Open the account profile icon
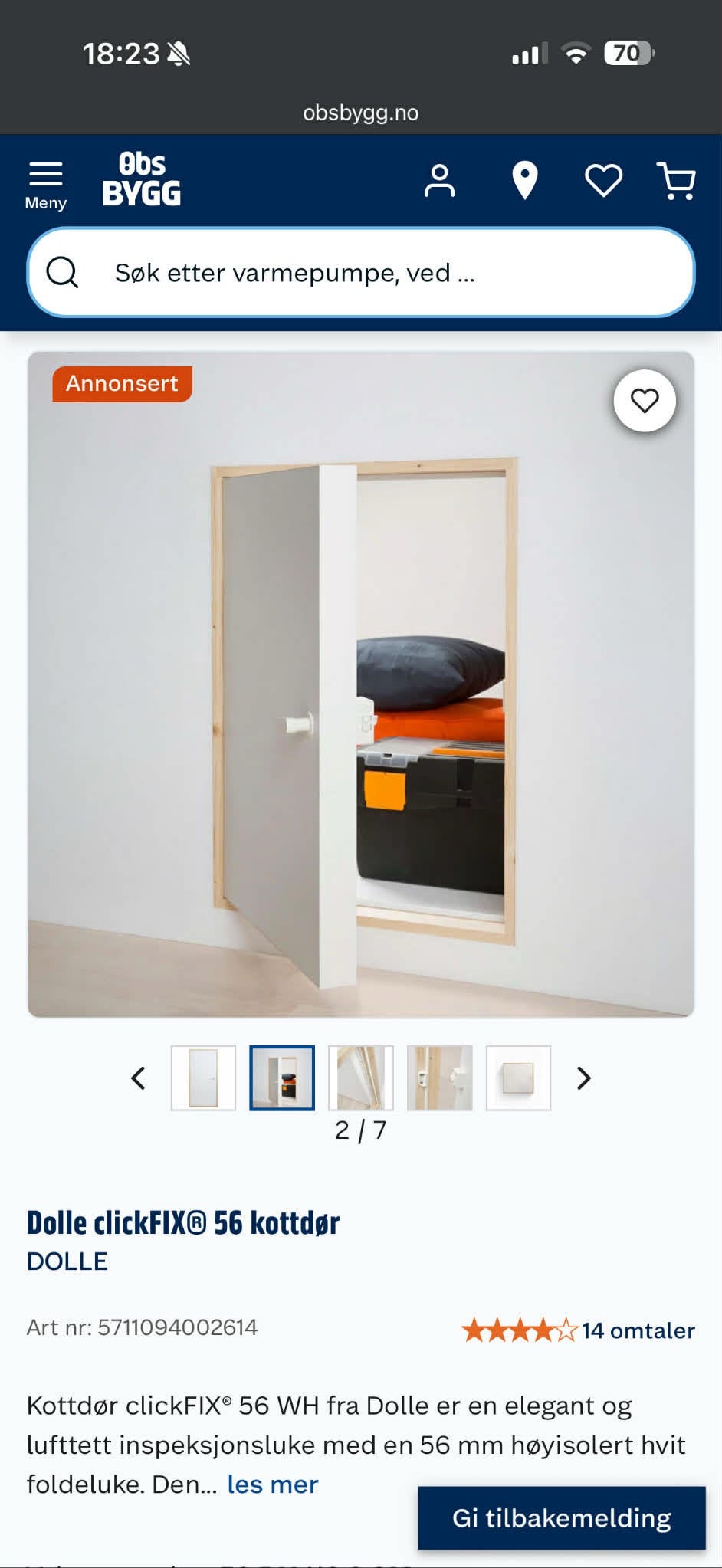Image resolution: width=722 pixels, height=1568 pixels. coord(440,181)
